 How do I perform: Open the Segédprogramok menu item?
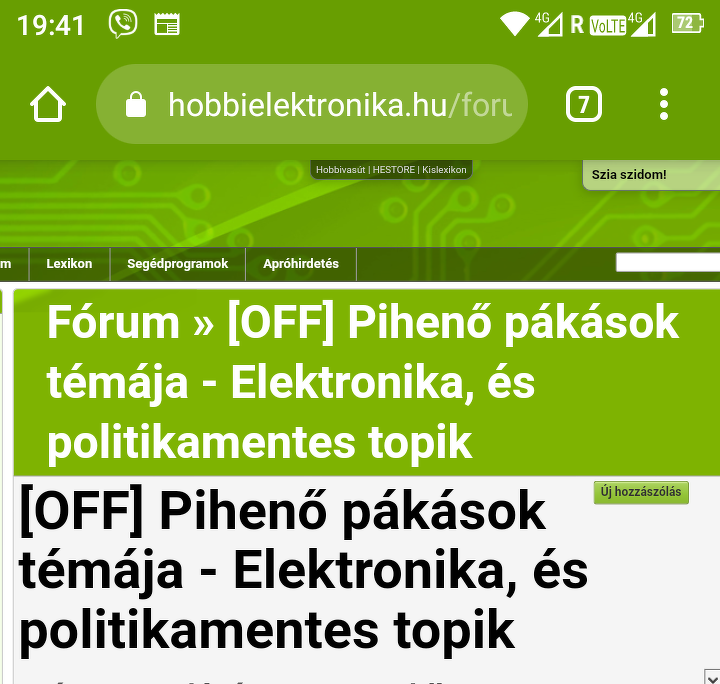177,264
